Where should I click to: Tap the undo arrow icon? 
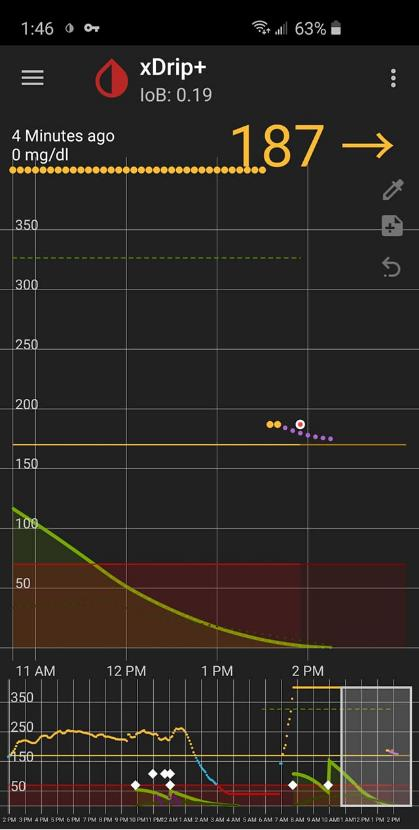pyautogui.click(x=391, y=267)
